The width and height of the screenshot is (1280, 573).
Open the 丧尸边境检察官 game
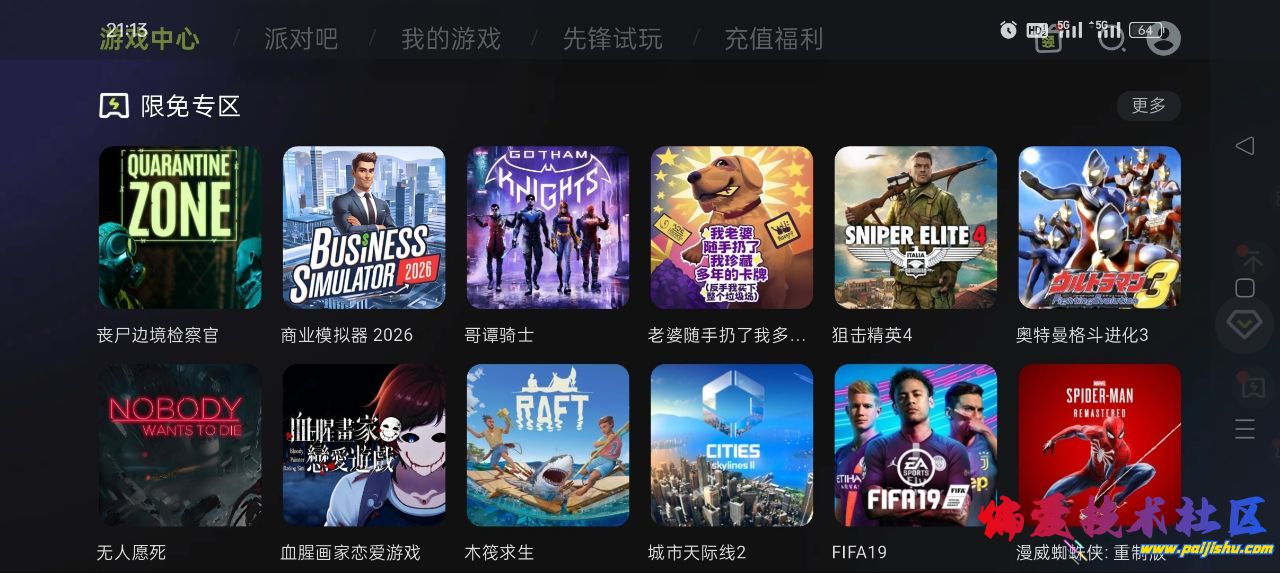(180, 228)
